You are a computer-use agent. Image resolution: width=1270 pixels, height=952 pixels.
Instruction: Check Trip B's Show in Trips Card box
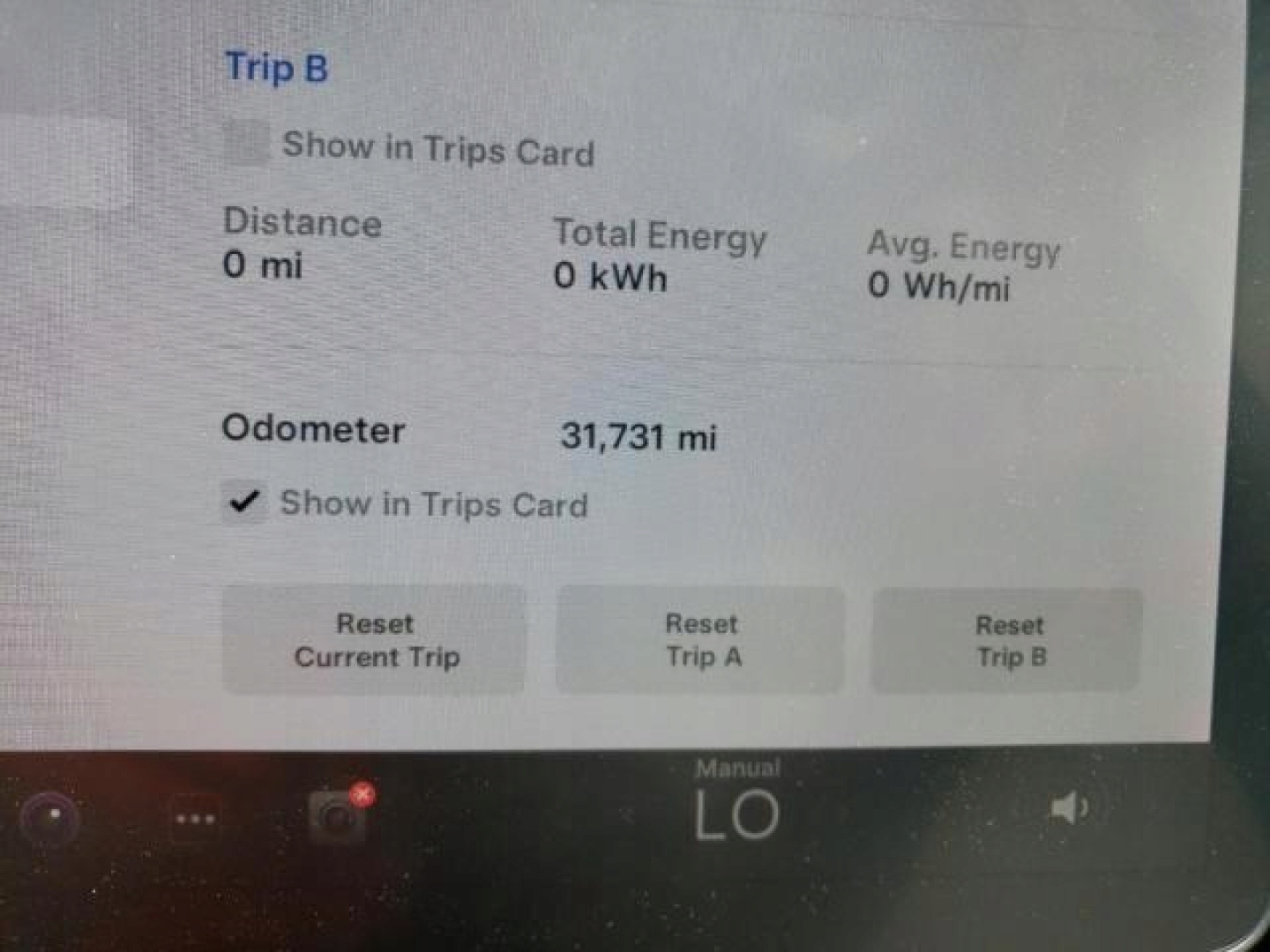[x=246, y=143]
